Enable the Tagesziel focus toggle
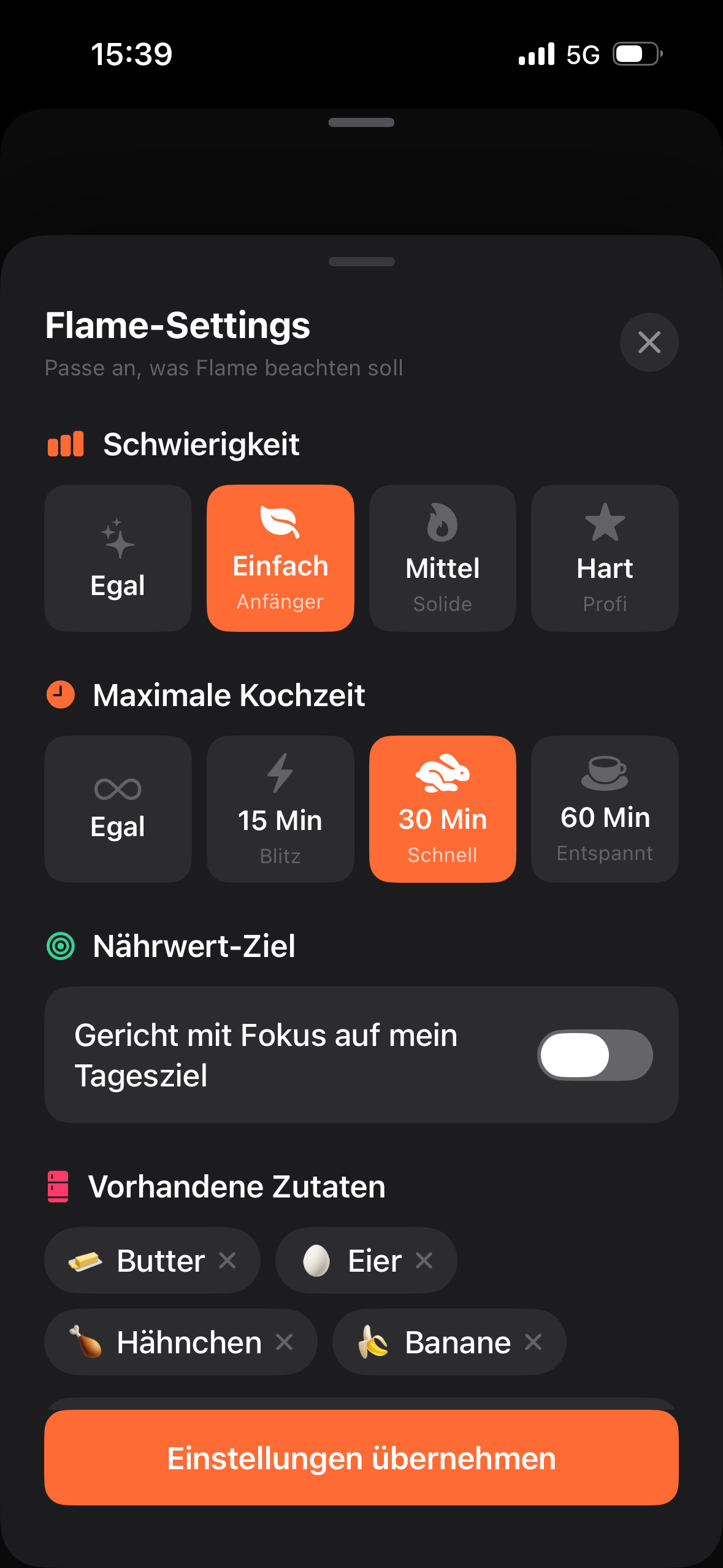723x1568 pixels. 594,1055
